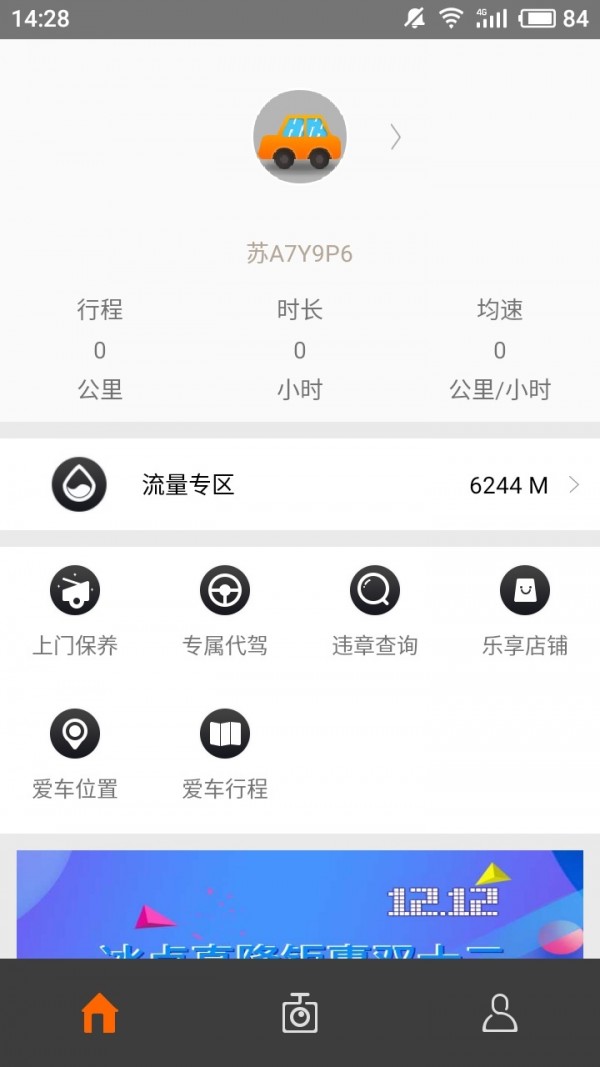Switch to the dash camera tab

(x=299, y=1013)
